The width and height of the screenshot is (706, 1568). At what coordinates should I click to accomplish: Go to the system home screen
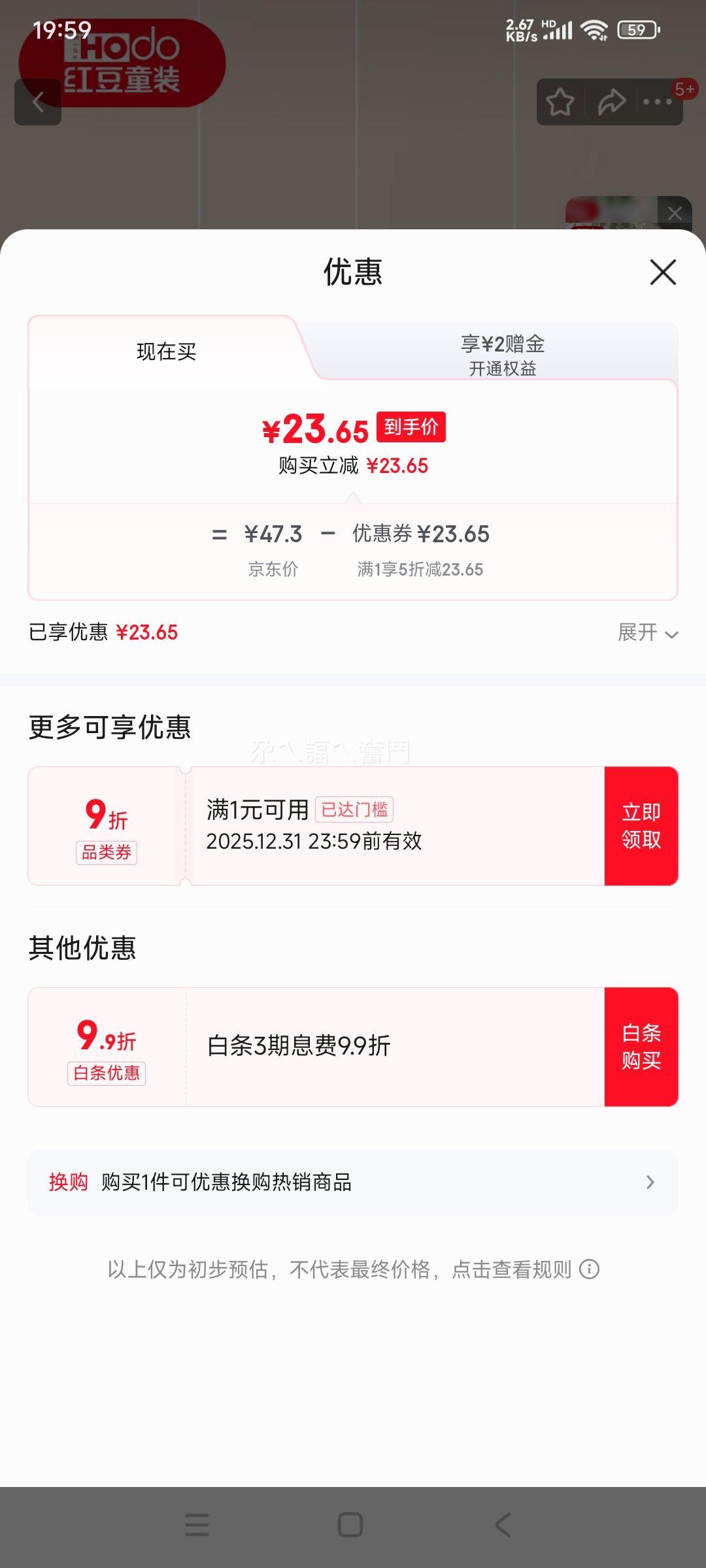pos(350,1525)
